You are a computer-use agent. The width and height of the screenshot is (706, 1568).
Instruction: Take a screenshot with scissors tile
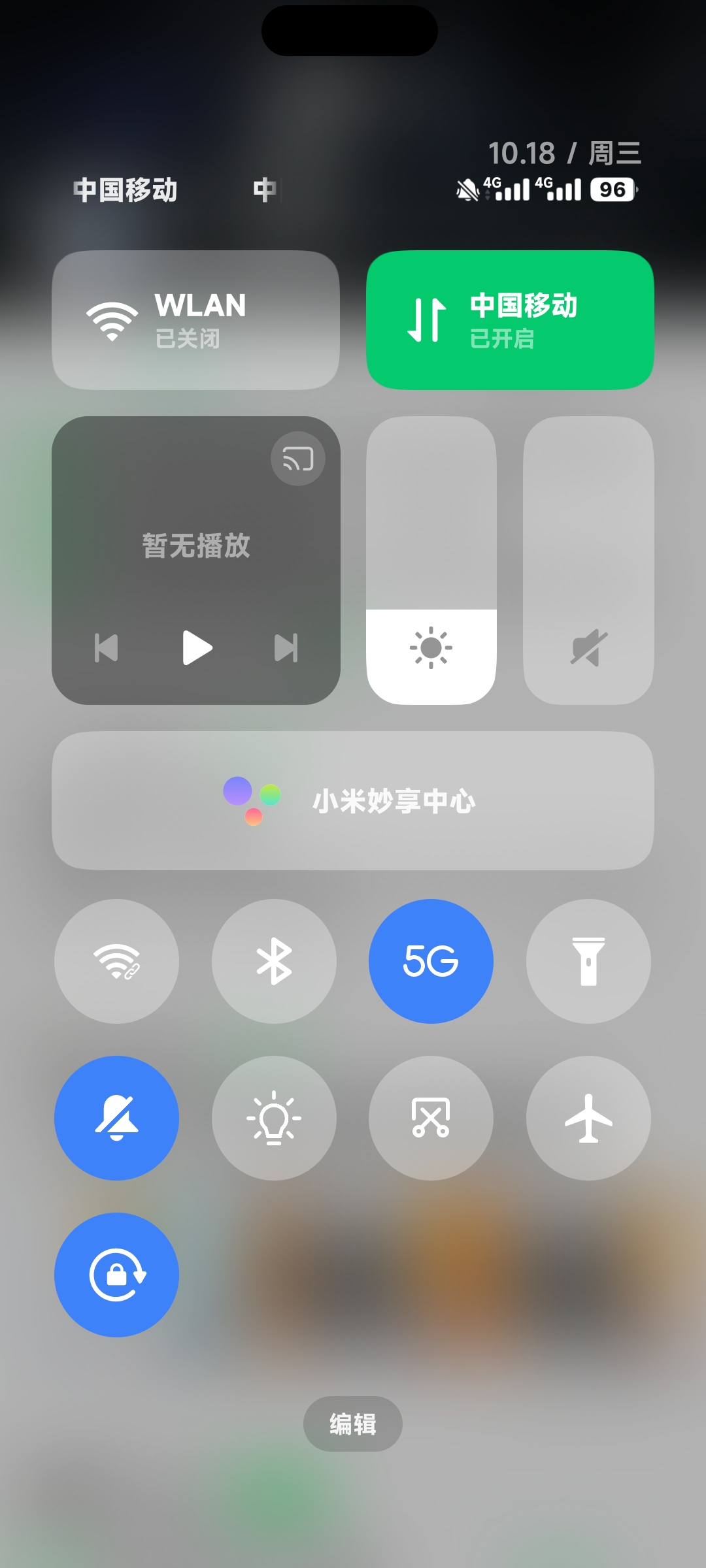click(x=431, y=1118)
